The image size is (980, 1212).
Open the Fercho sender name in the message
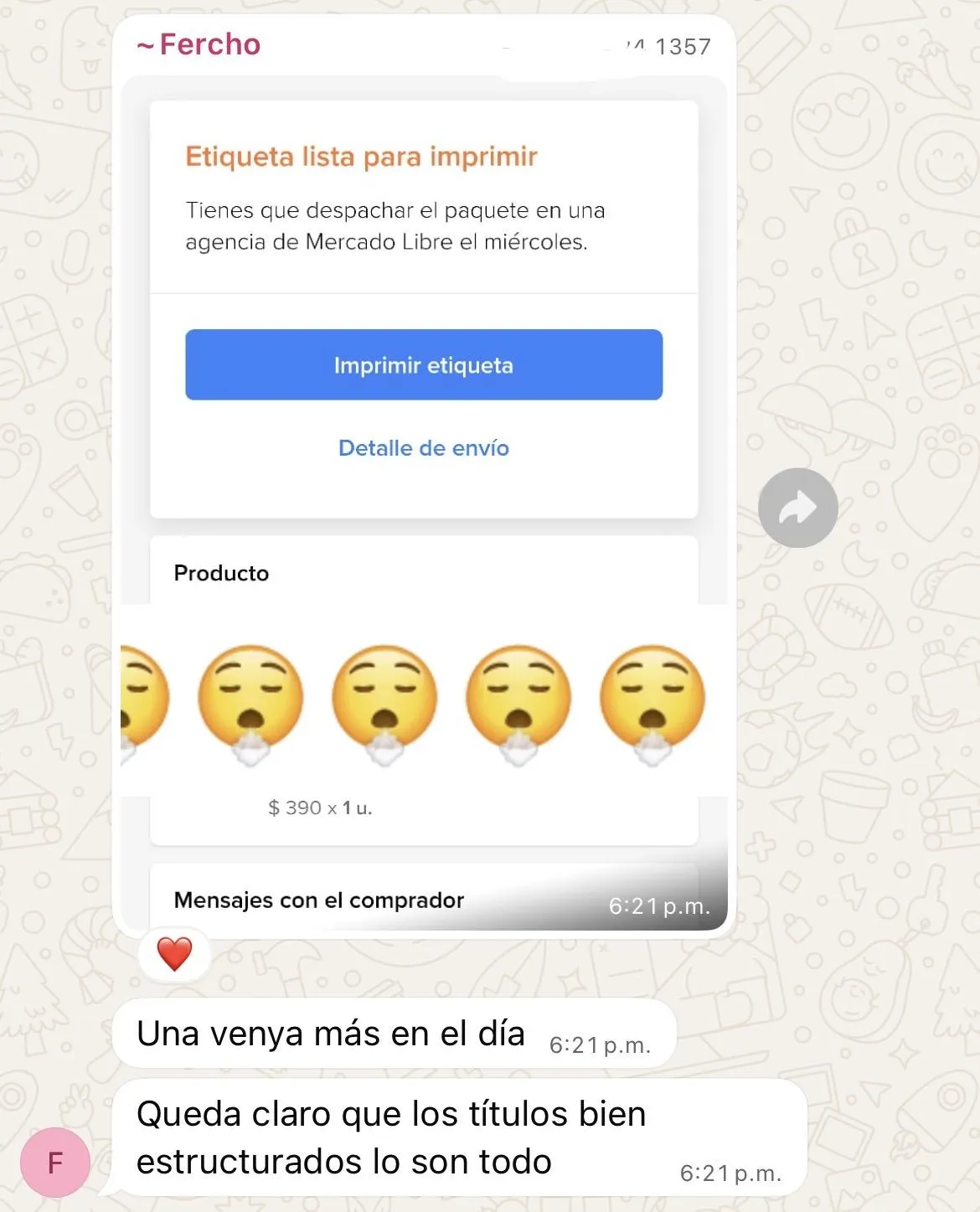click(x=200, y=44)
